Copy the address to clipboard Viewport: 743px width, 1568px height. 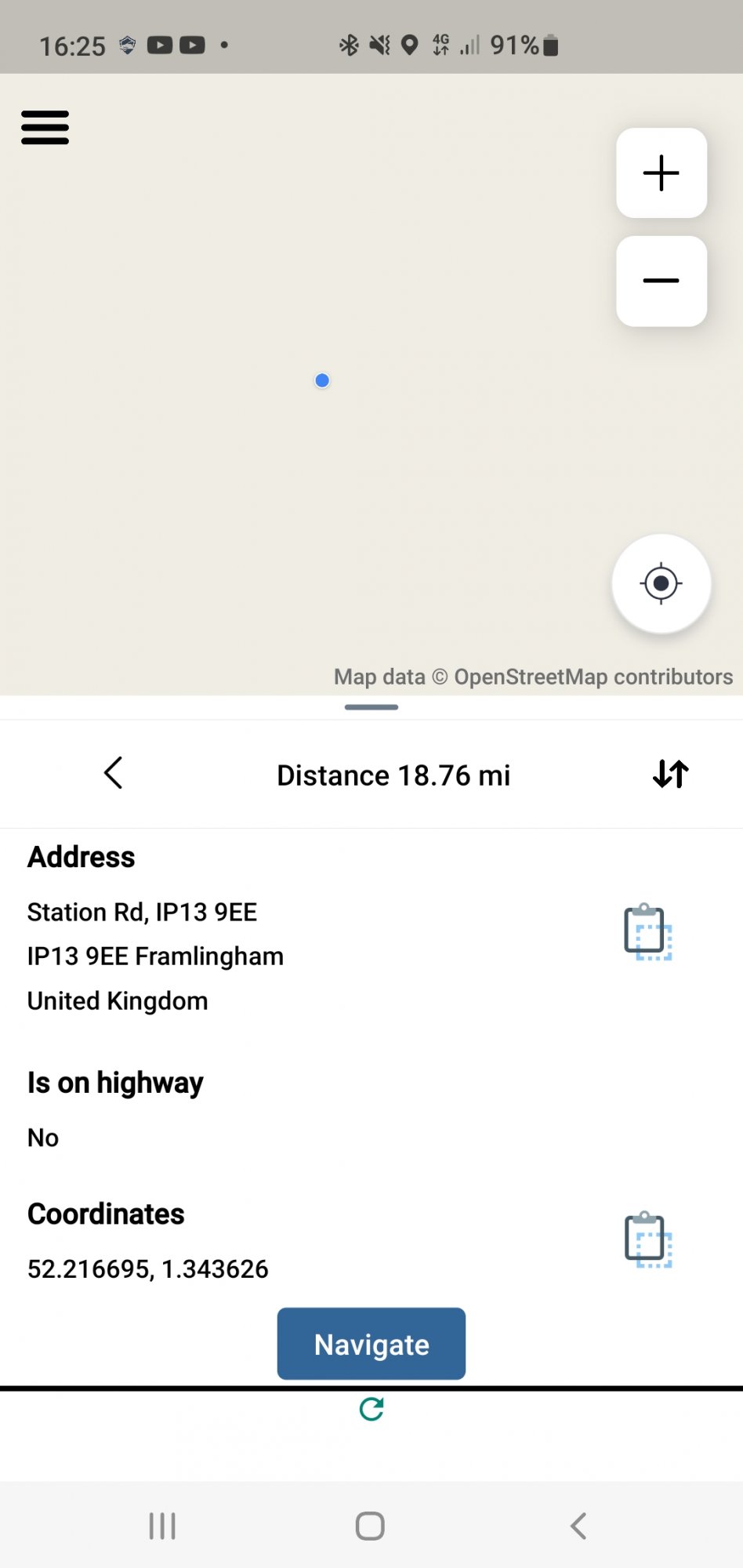(x=647, y=931)
